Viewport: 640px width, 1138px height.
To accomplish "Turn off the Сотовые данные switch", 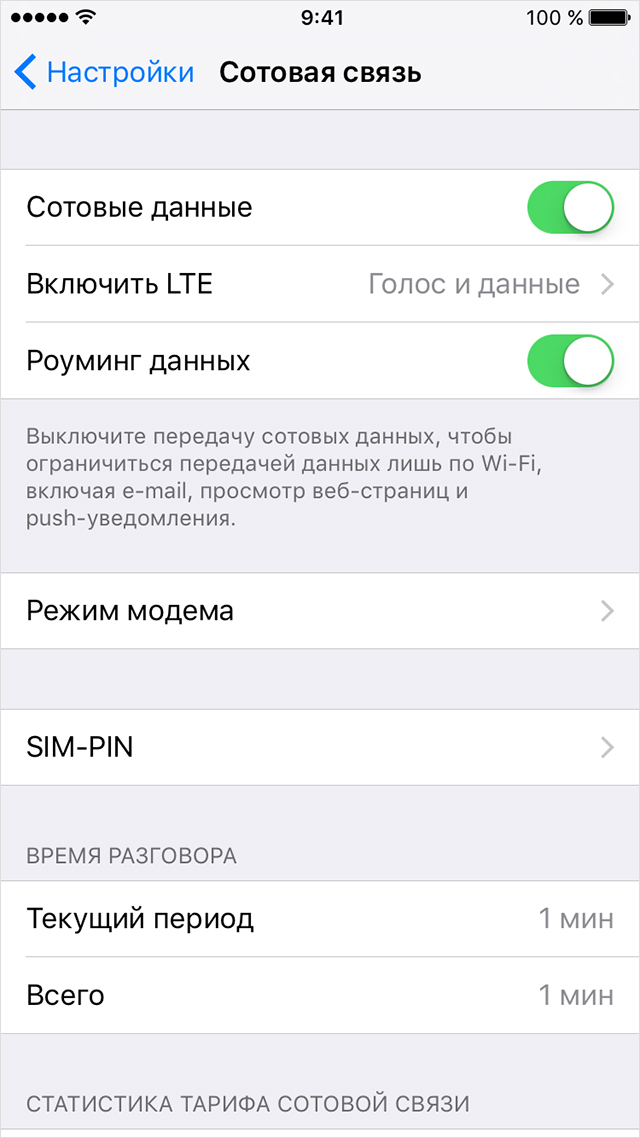I will (x=570, y=208).
